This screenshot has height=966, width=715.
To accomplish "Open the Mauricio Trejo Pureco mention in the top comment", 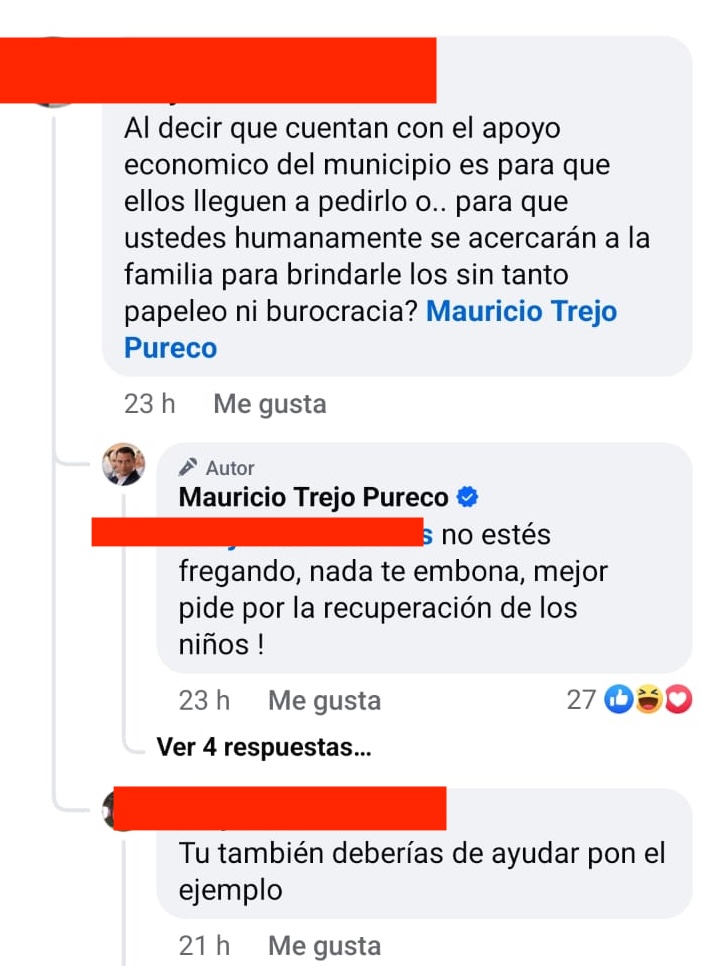I will click(521, 311).
